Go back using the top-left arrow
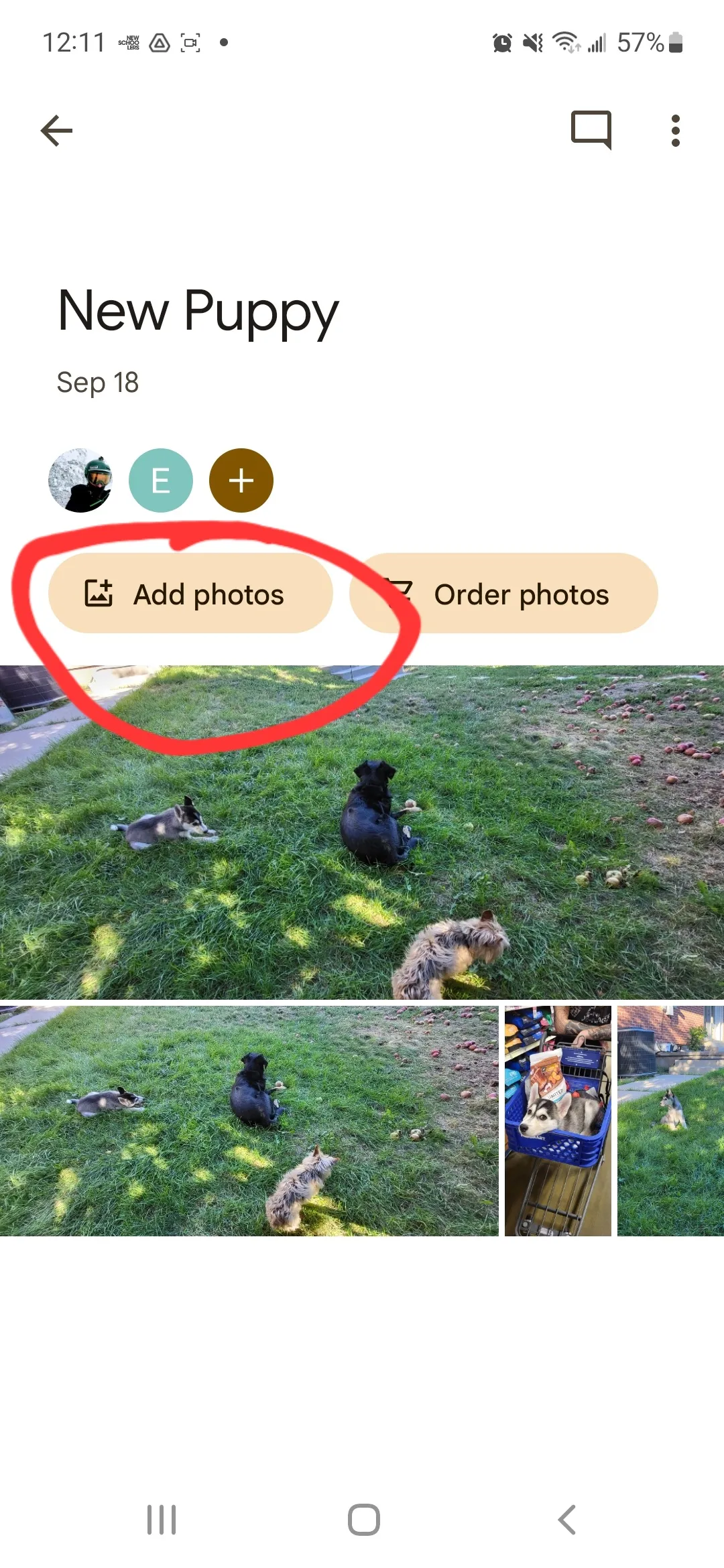 pyautogui.click(x=57, y=130)
